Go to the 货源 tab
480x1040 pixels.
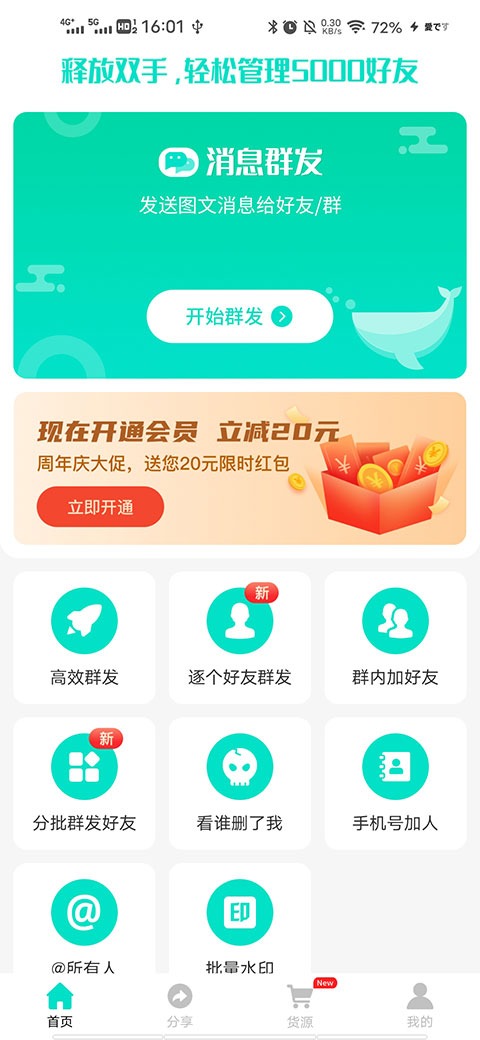click(300, 1005)
